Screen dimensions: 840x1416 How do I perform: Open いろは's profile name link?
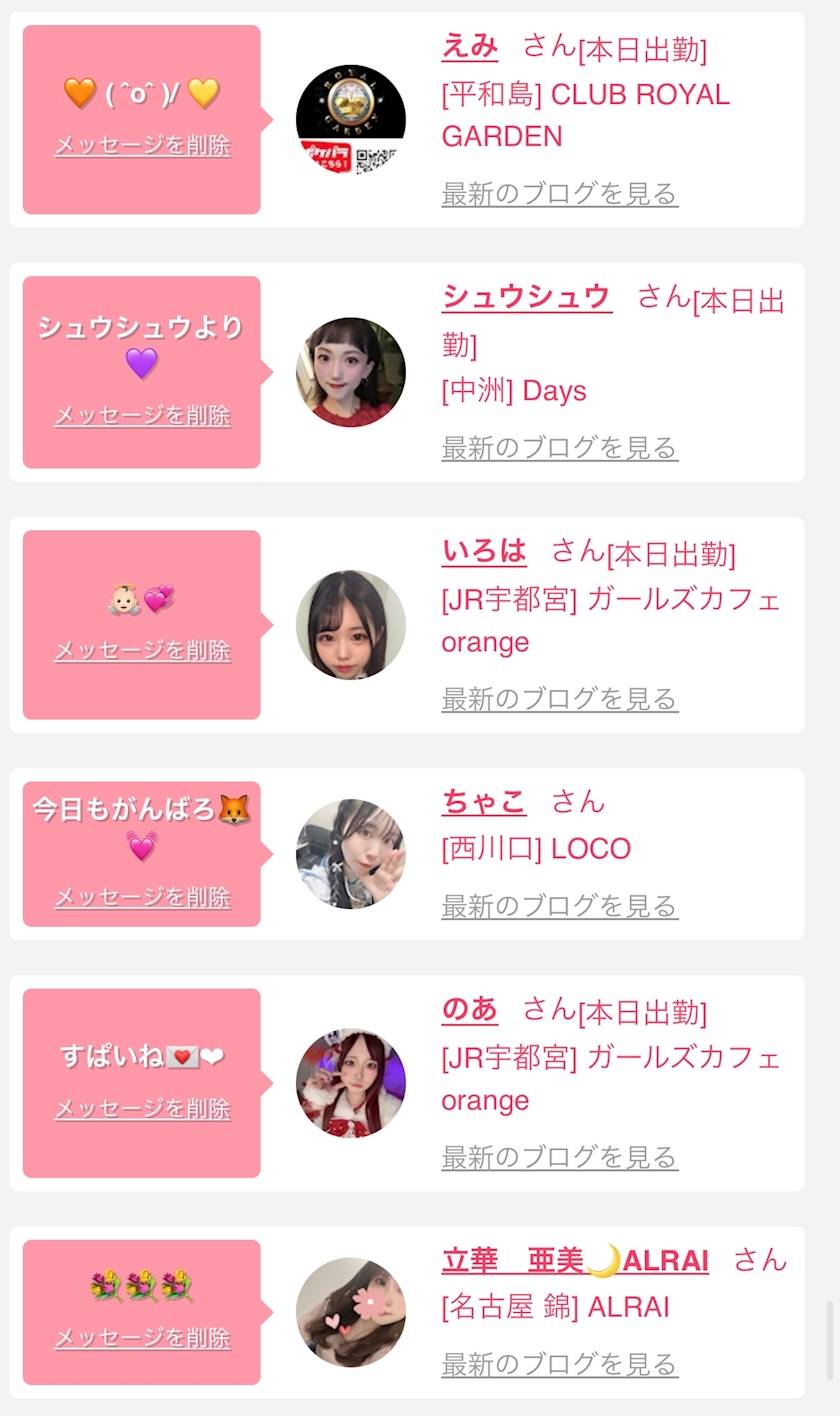pyautogui.click(x=484, y=550)
